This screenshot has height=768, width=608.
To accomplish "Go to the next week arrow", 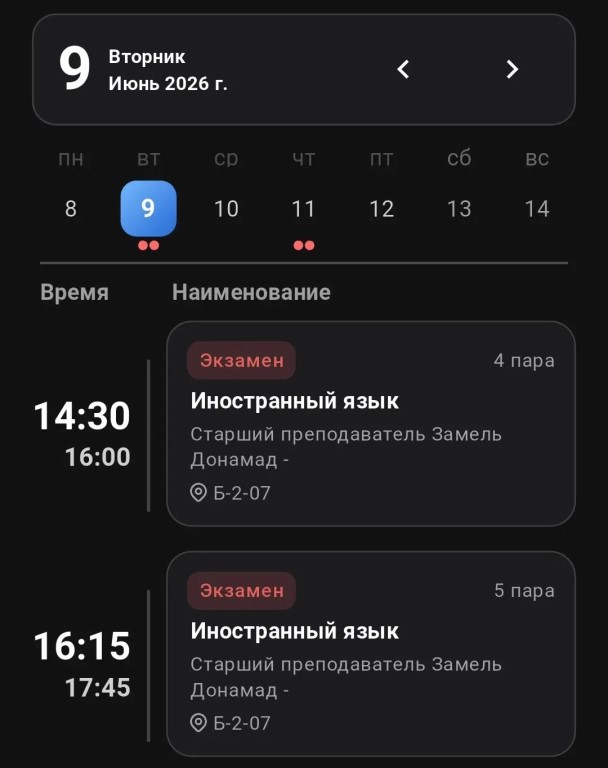I will [512, 69].
